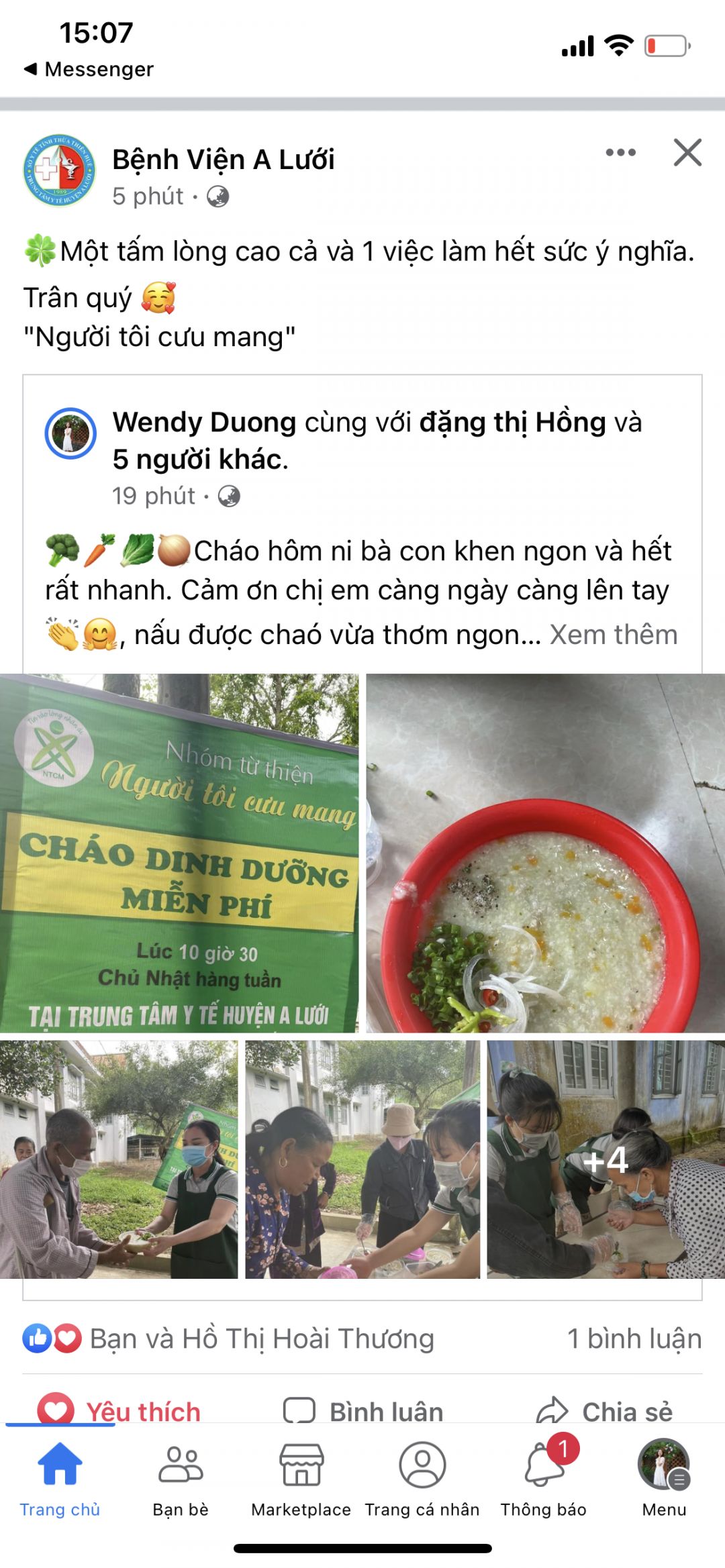Open Bệnh Viện A Lưới's profile picture
This screenshot has height=1568, width=725.
pyautogui.click(x=59, y=170)
